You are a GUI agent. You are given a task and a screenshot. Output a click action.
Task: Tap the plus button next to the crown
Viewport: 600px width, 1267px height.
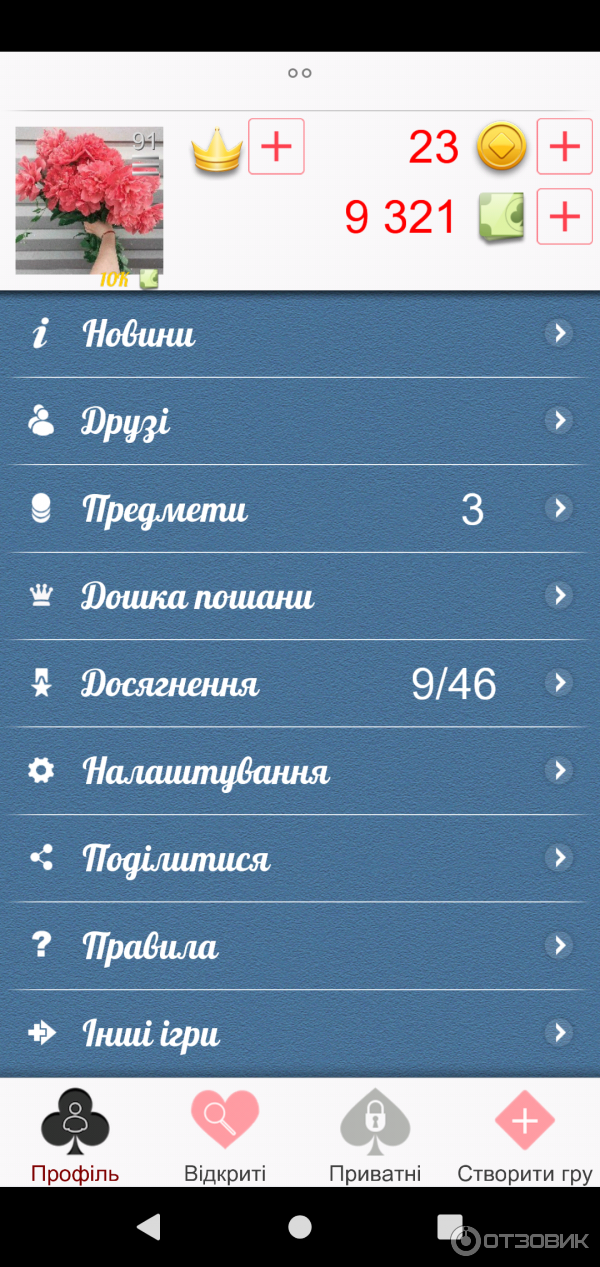point(276,147)
